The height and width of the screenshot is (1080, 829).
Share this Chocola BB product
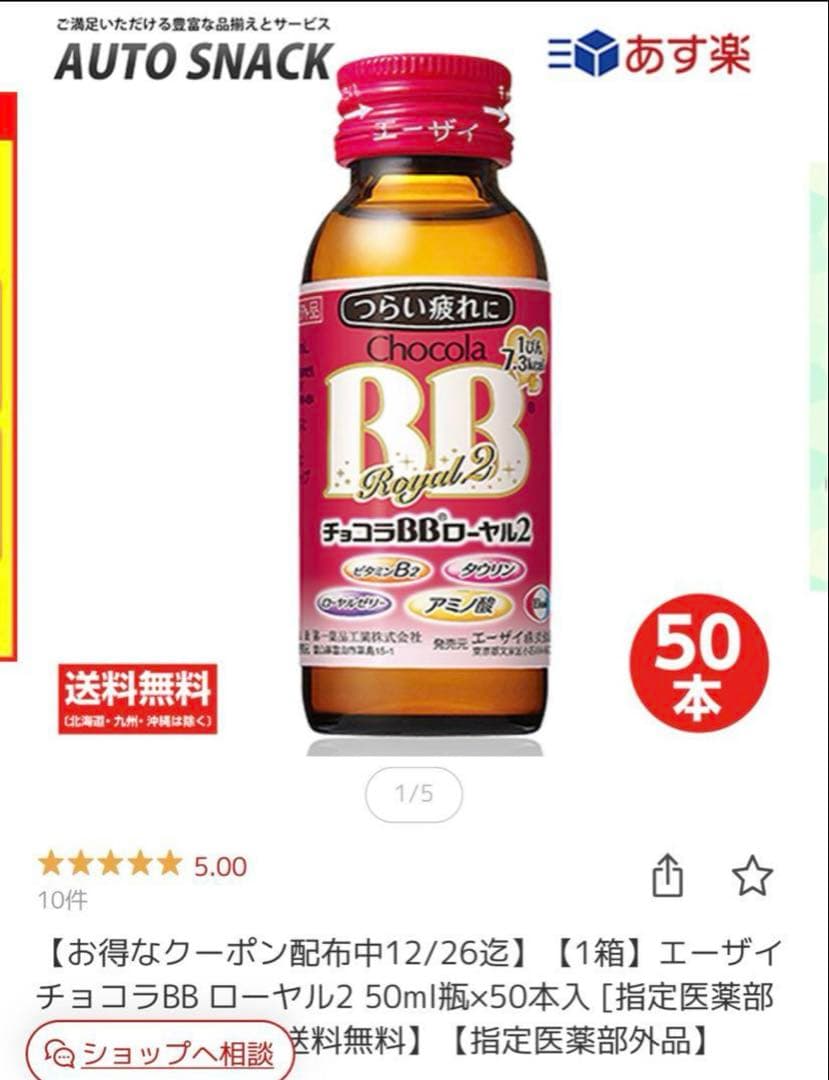(x=667, y=877)
